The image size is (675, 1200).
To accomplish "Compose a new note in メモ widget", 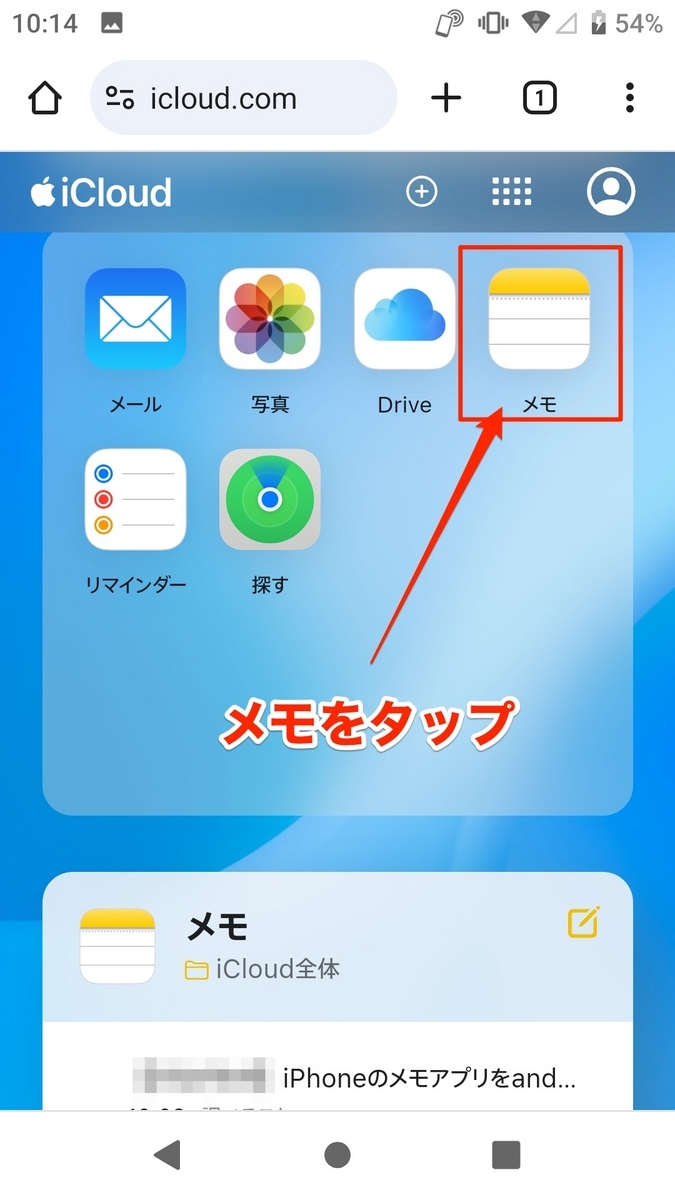I will 583,922.
